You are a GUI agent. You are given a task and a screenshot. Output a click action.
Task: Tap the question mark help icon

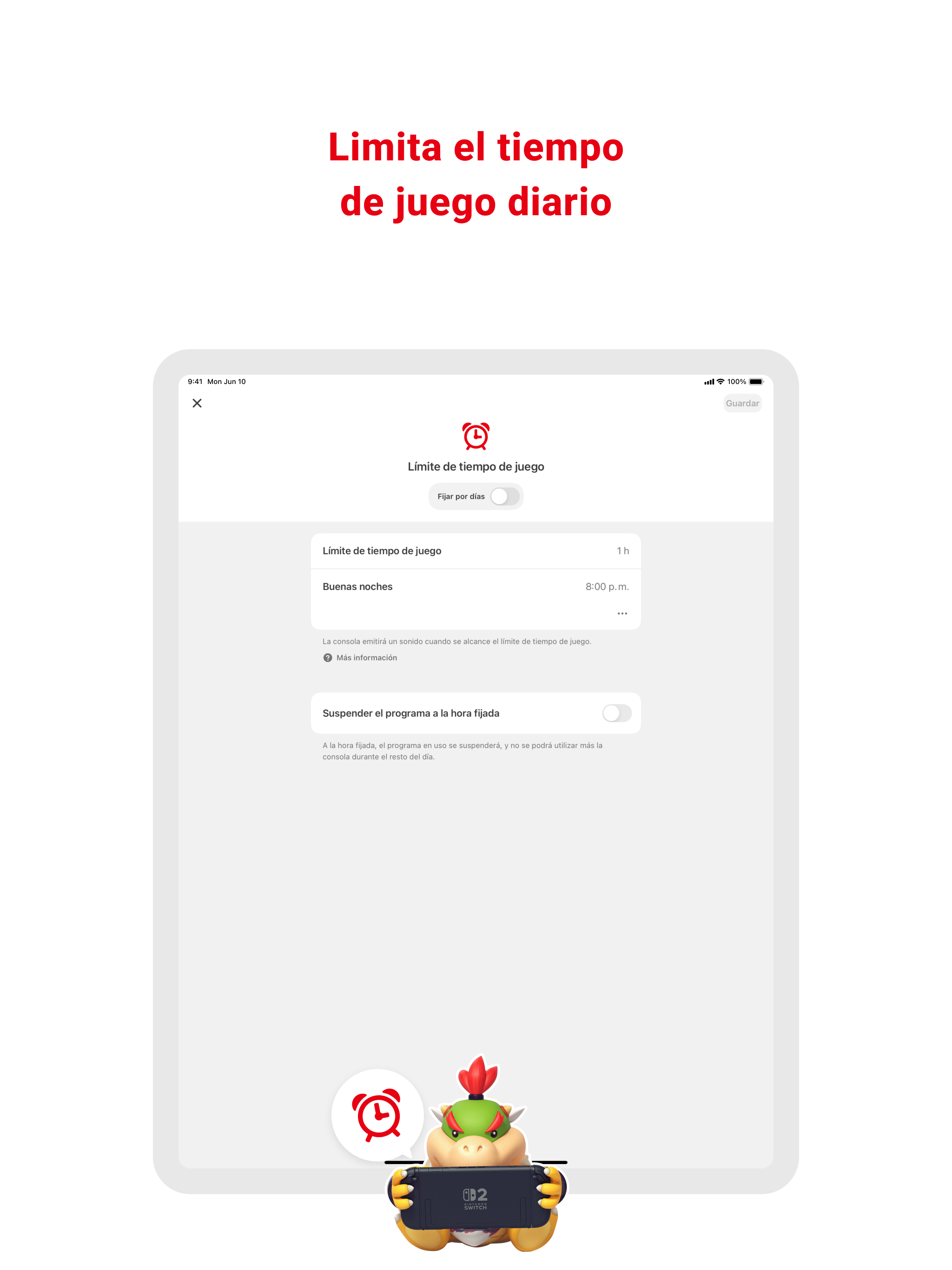click(327, 657)
